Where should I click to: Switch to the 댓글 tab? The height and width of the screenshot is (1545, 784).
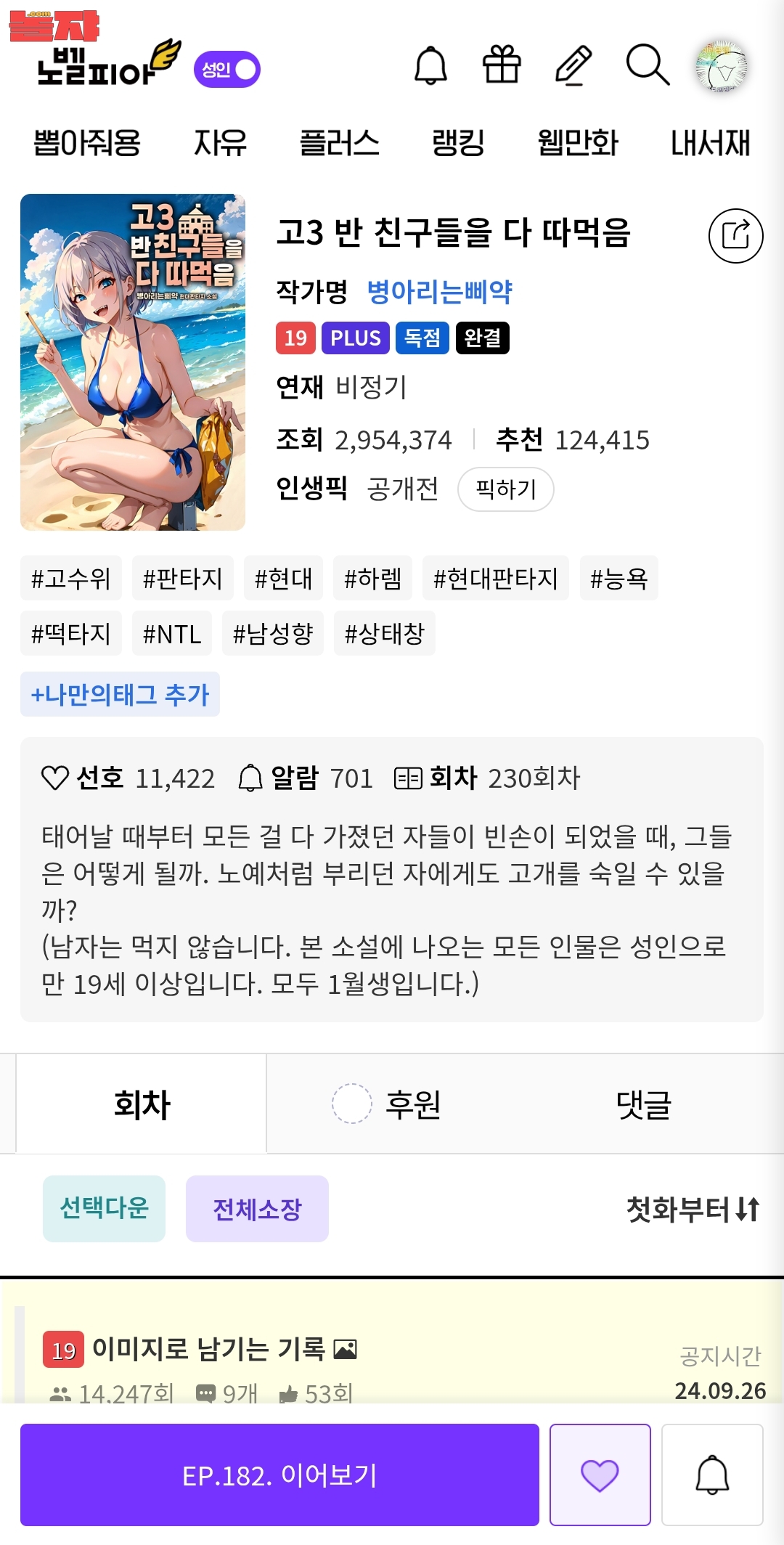[643, 1104]
